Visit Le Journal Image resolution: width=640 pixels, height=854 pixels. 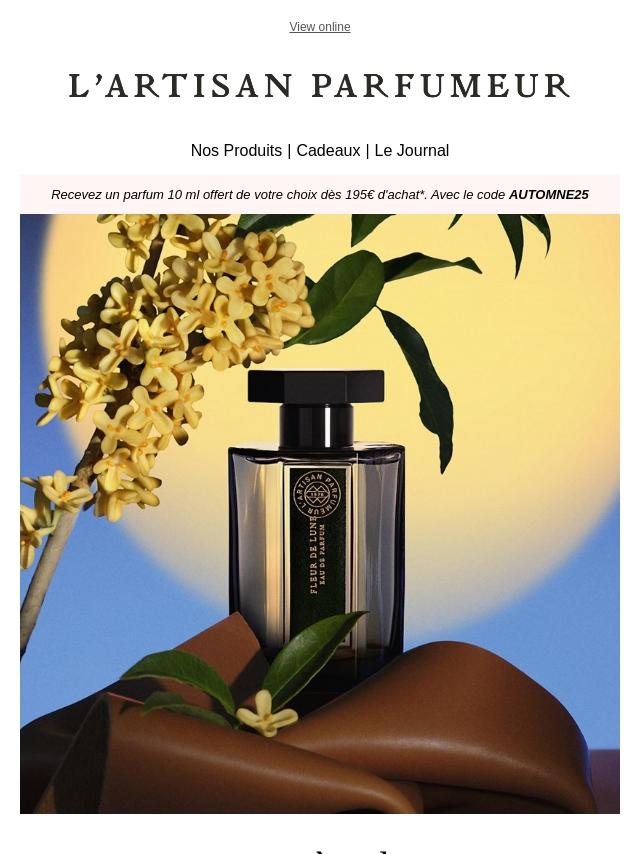(x=411, y=151)
